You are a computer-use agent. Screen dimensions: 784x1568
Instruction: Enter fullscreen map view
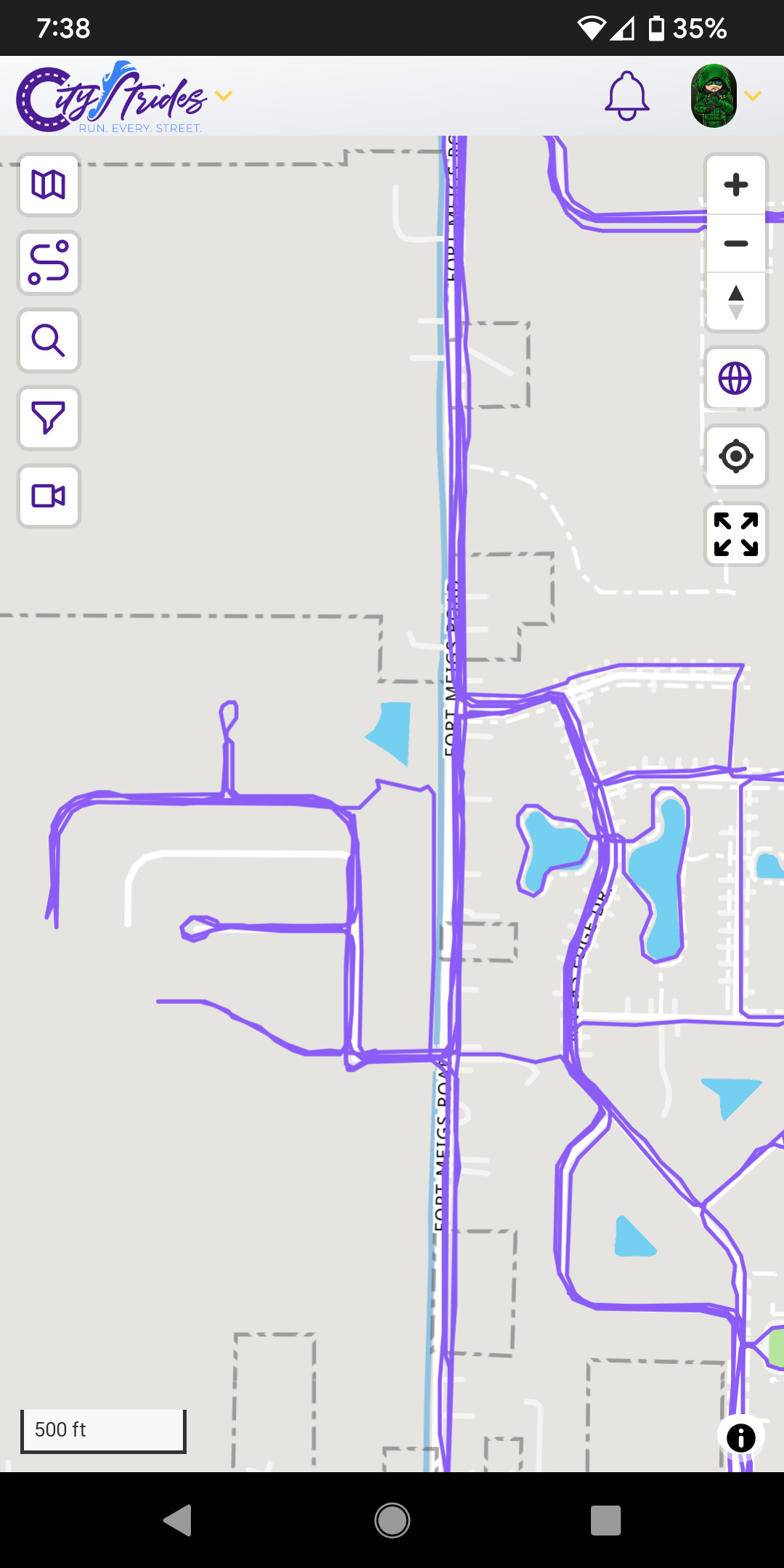tap(736, 534)
